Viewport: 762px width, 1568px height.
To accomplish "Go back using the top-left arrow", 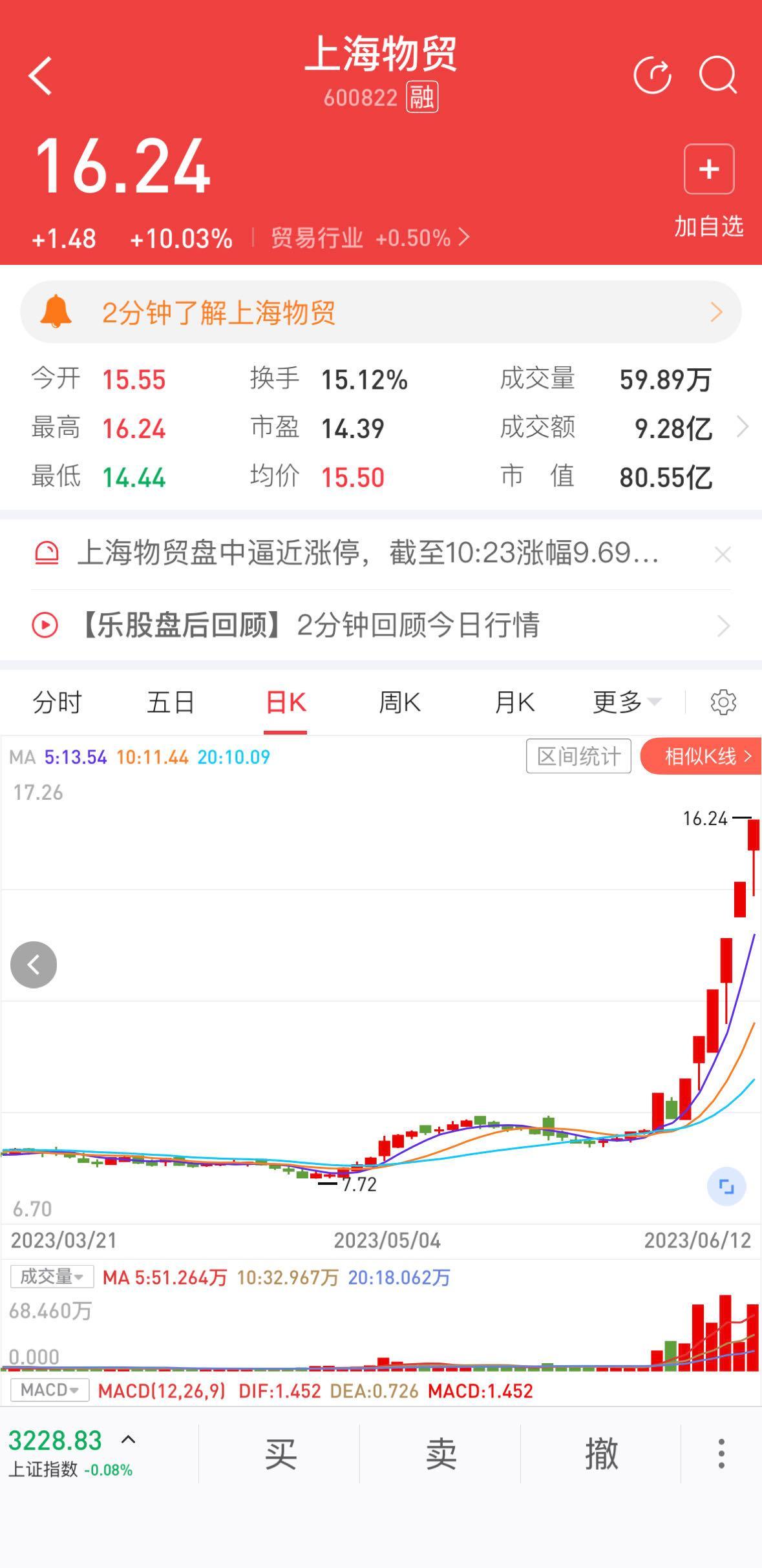I will [x=40, y=76].
